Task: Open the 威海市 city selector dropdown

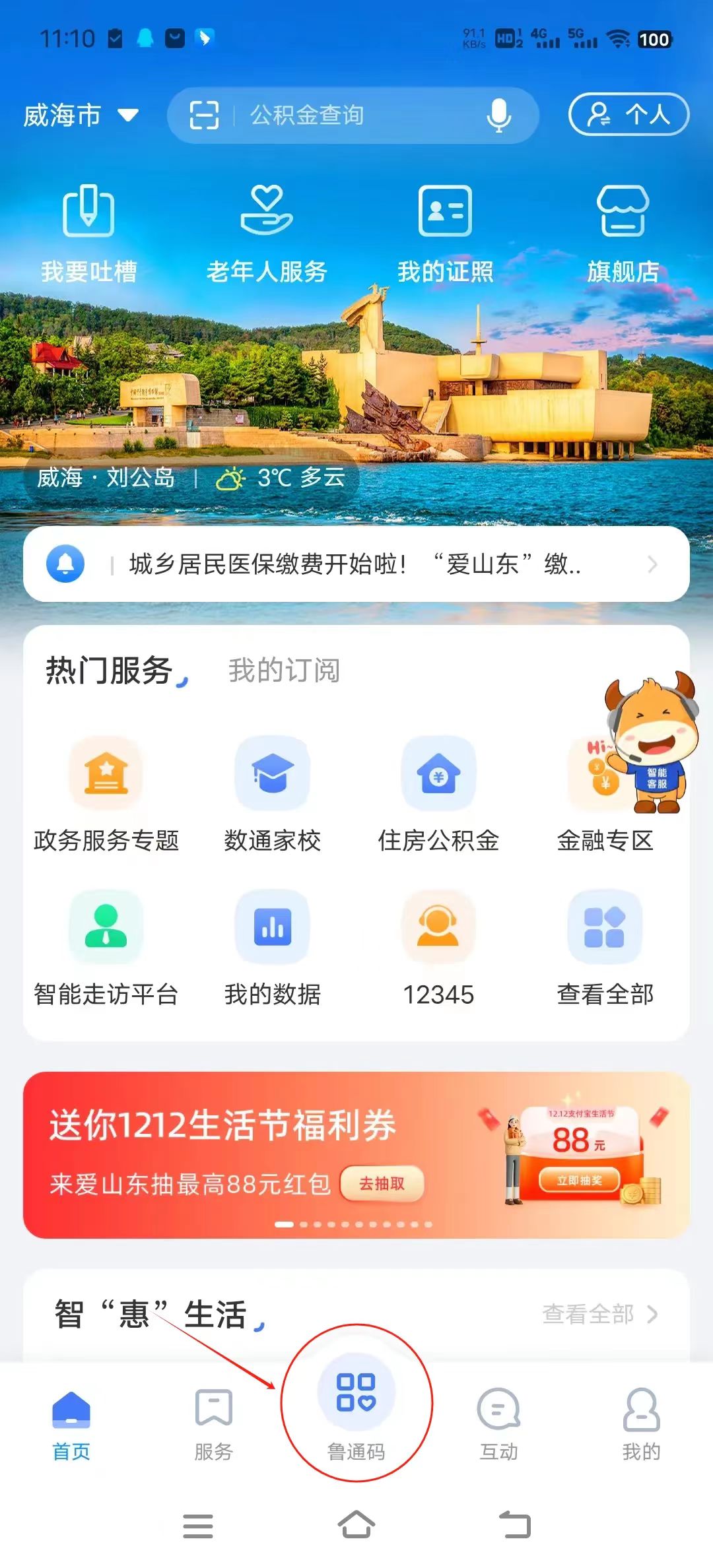Action: click(81, 115)
